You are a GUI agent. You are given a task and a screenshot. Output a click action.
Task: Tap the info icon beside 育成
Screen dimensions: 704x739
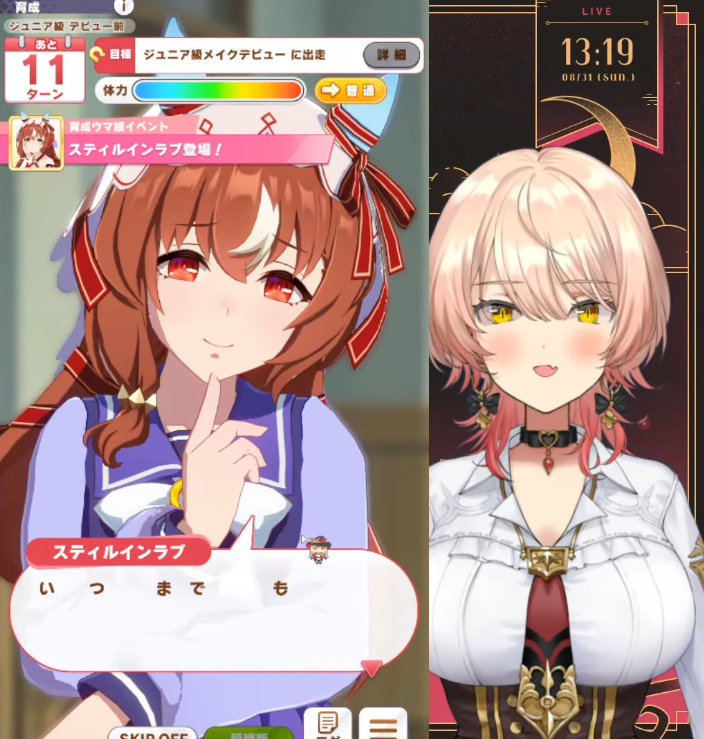124,7
